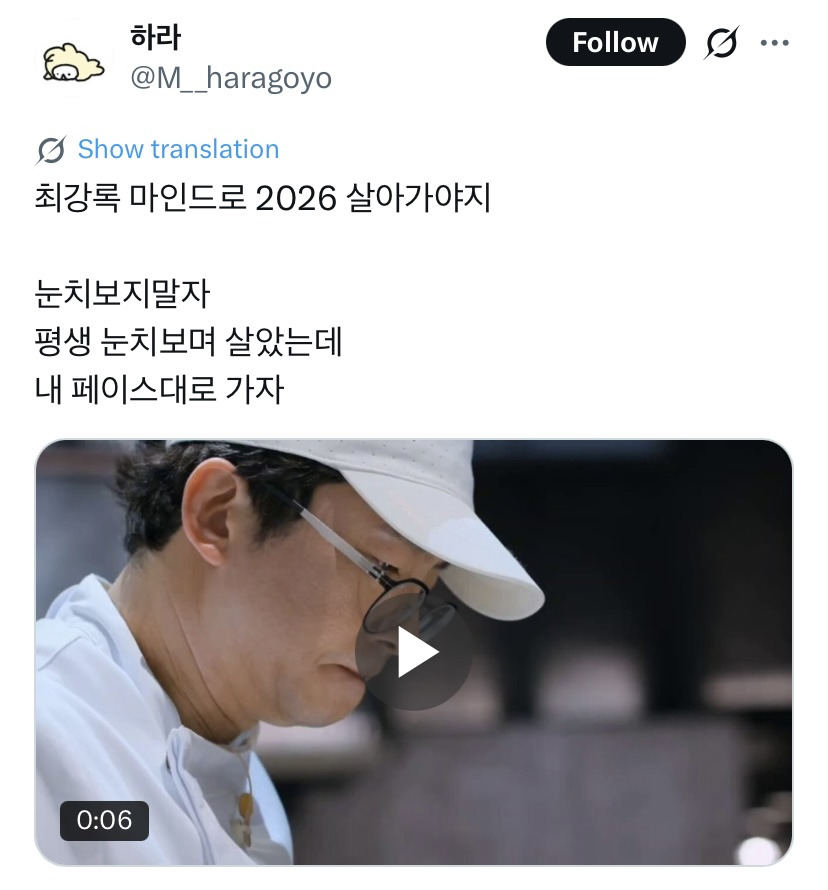Screen dimensions: 828x890
Task: Open the Grok icon next to Follow
Action: [722, 43]
